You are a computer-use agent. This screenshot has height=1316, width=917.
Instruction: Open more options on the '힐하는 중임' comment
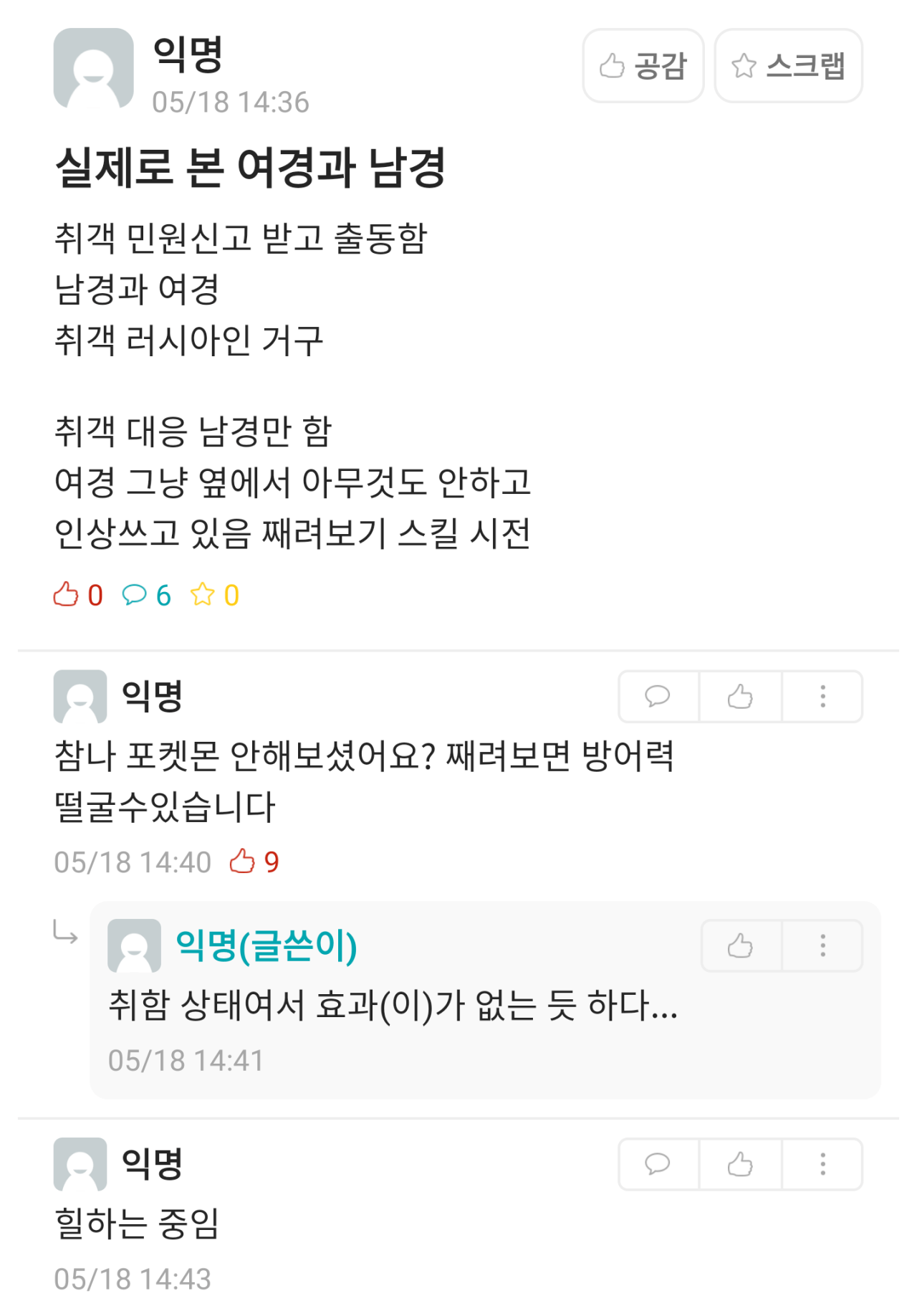[x=822, y=1164]
